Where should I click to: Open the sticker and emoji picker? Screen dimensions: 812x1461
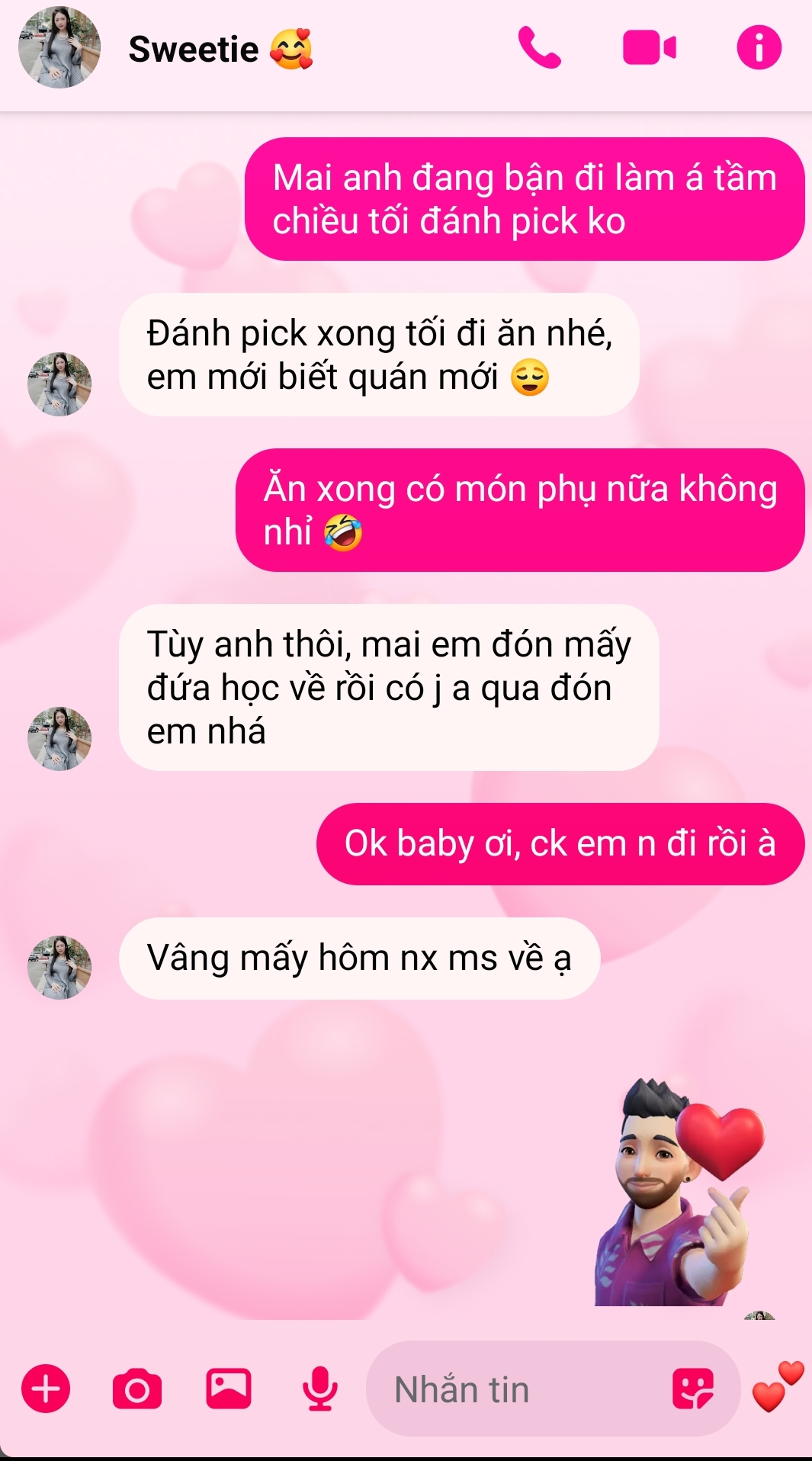[x=692, y=1389]
